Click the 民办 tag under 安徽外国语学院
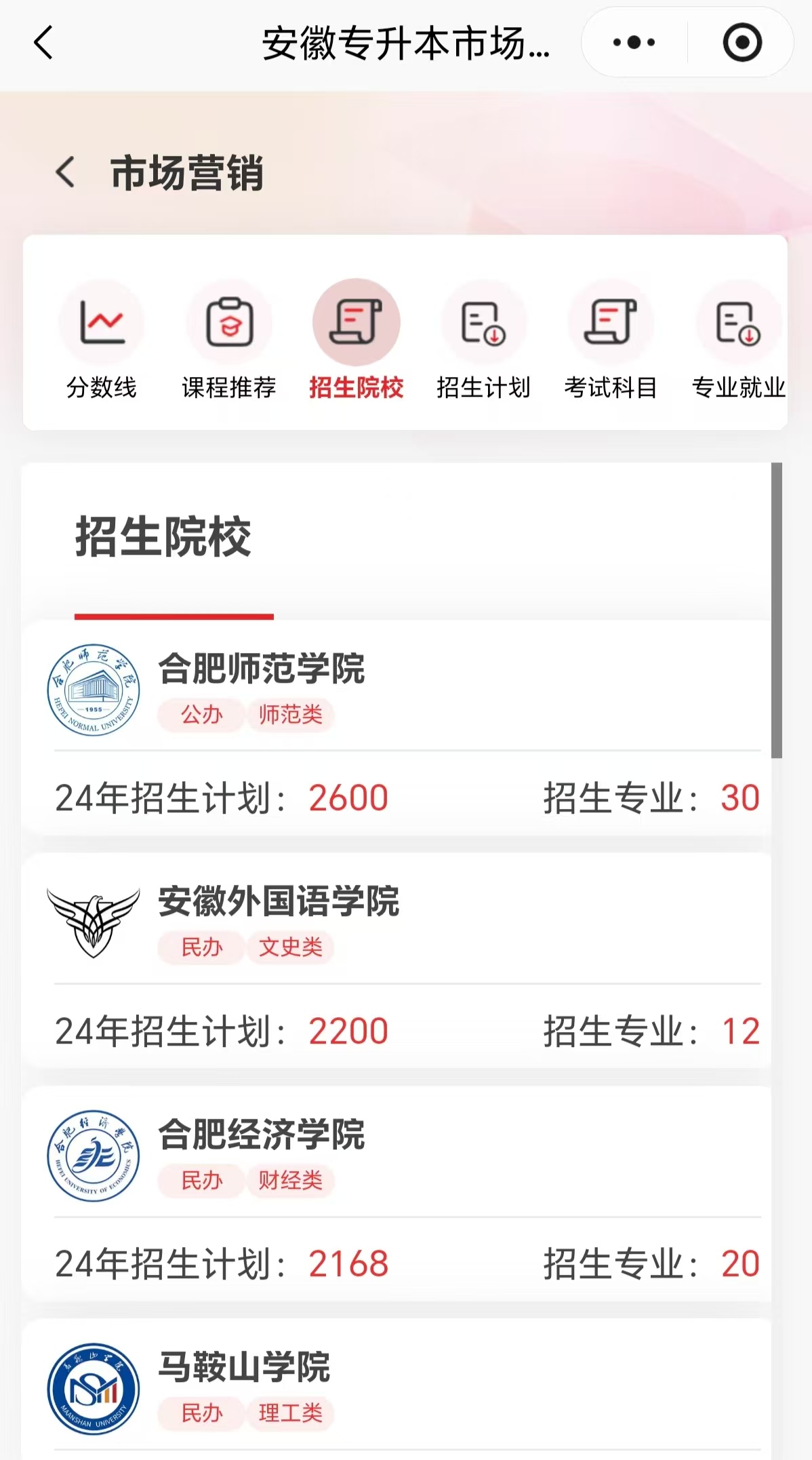 (x=201, y=949)
